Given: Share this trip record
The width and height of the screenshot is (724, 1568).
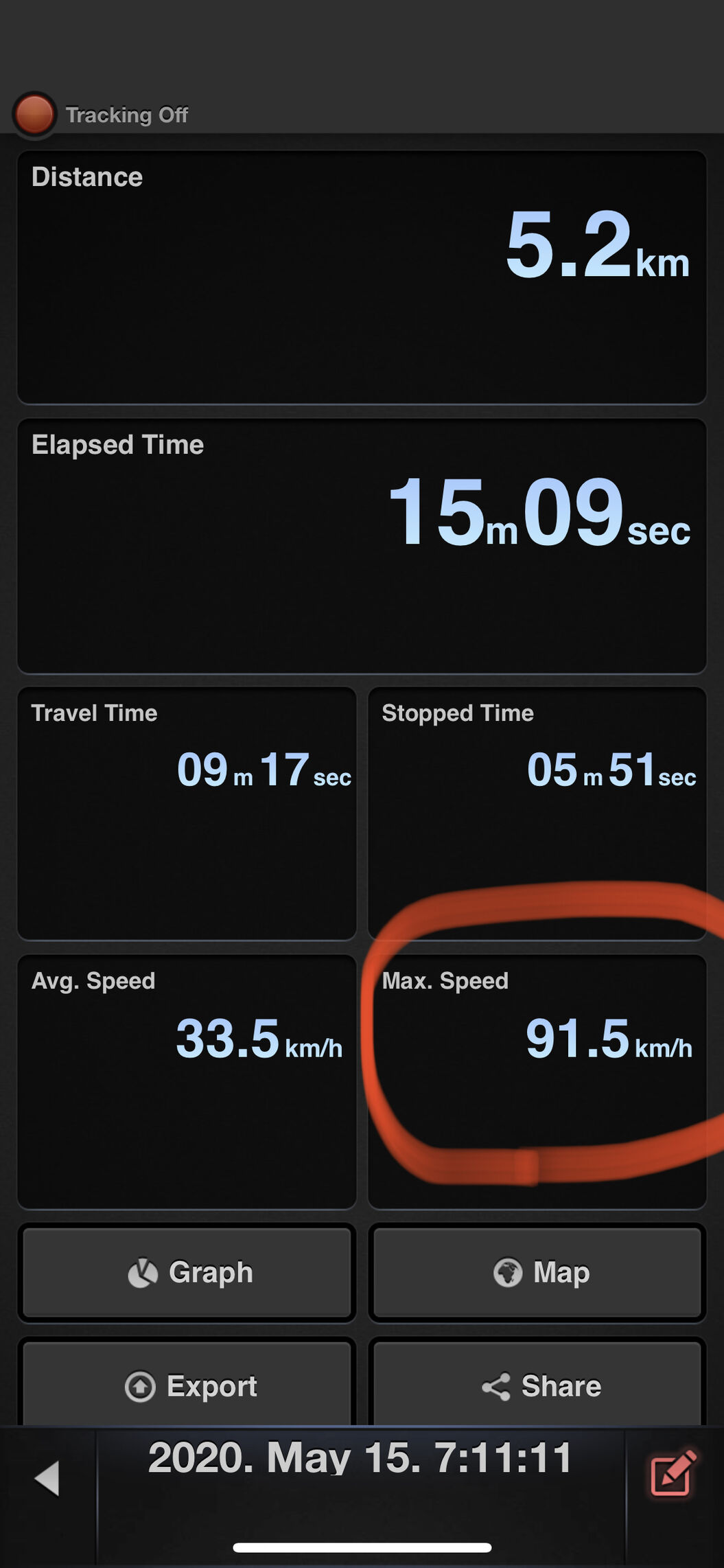Looking at the screenshot, I should tap(537, 1384).
